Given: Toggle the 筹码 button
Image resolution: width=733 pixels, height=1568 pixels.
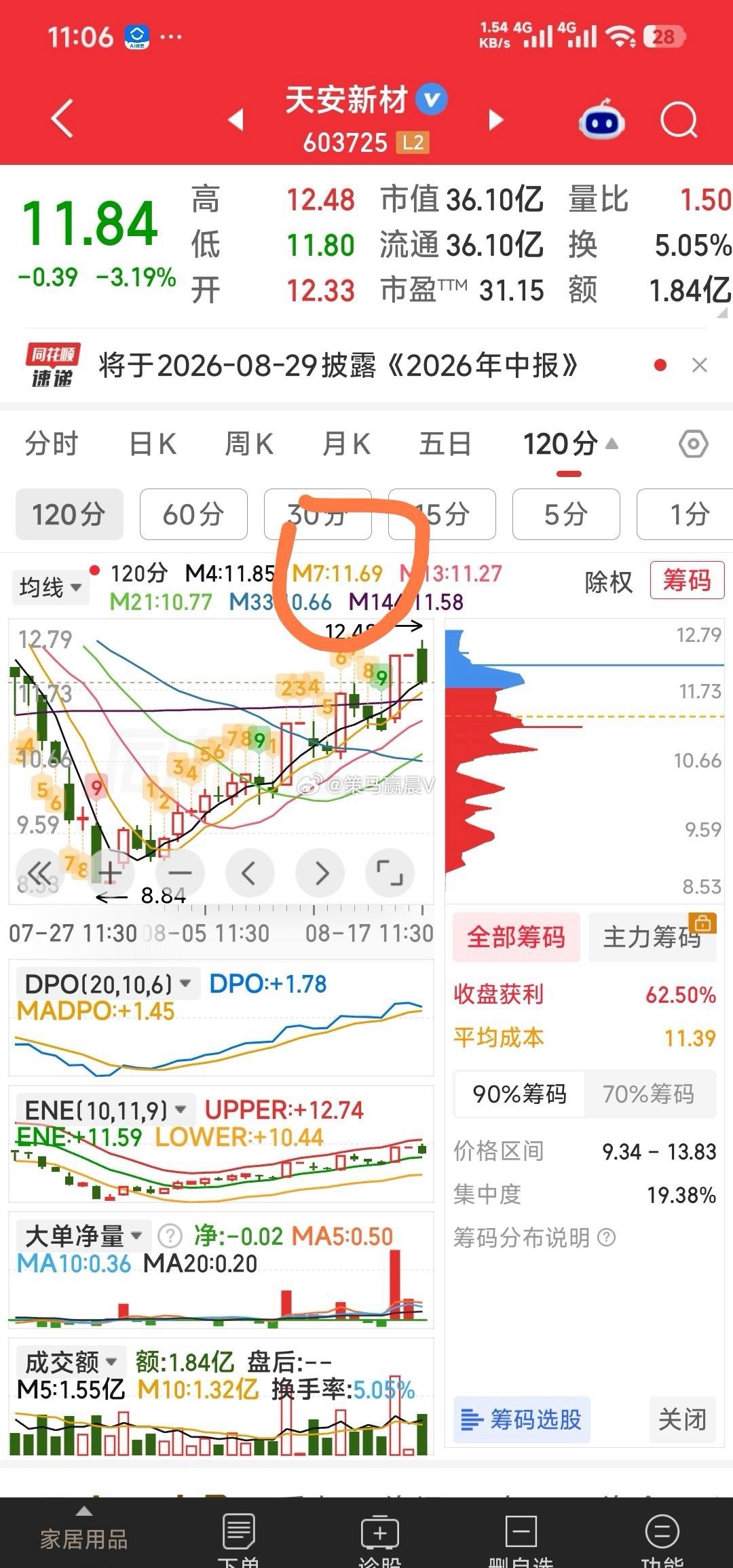Looking at the screenshot, I should (x=687, y=580).
